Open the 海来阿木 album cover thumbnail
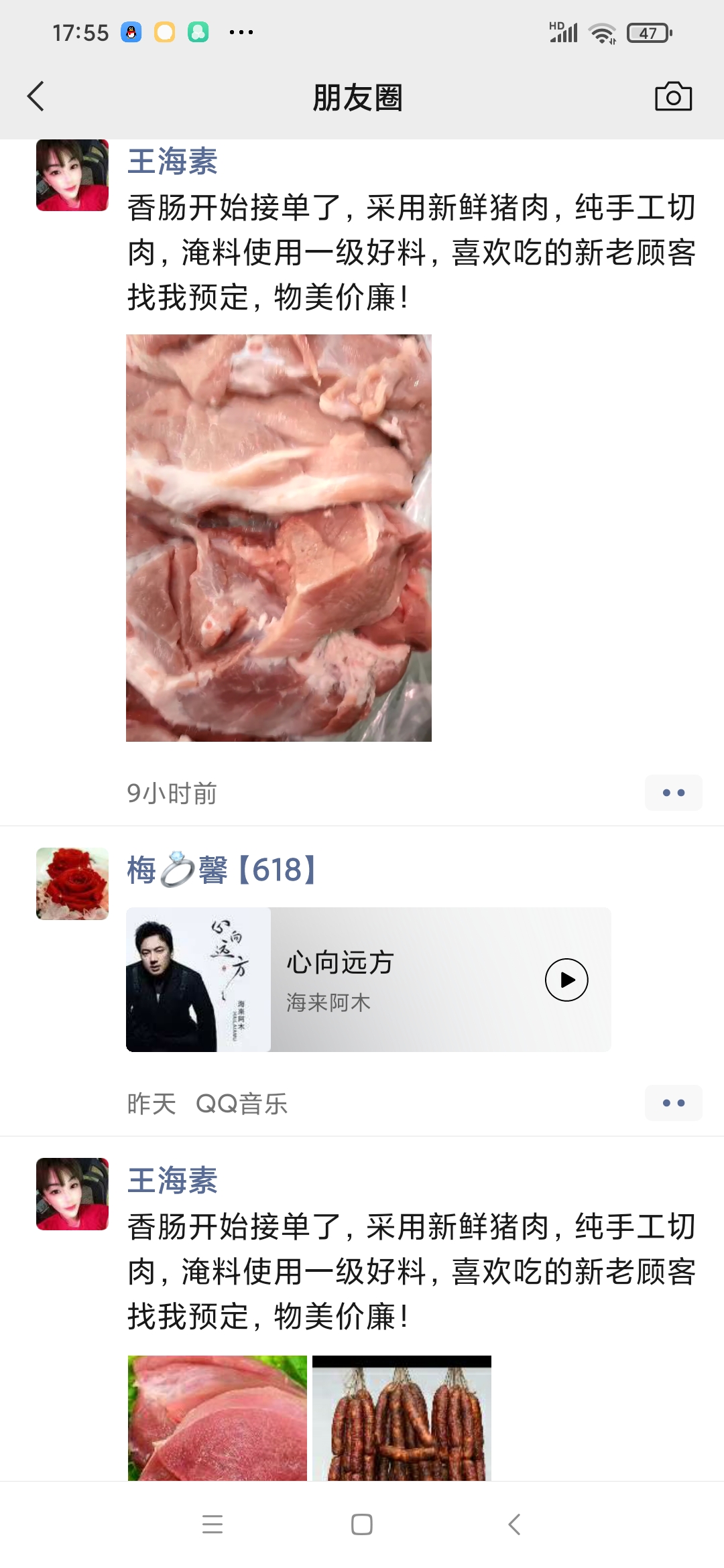 pos(196,980)
